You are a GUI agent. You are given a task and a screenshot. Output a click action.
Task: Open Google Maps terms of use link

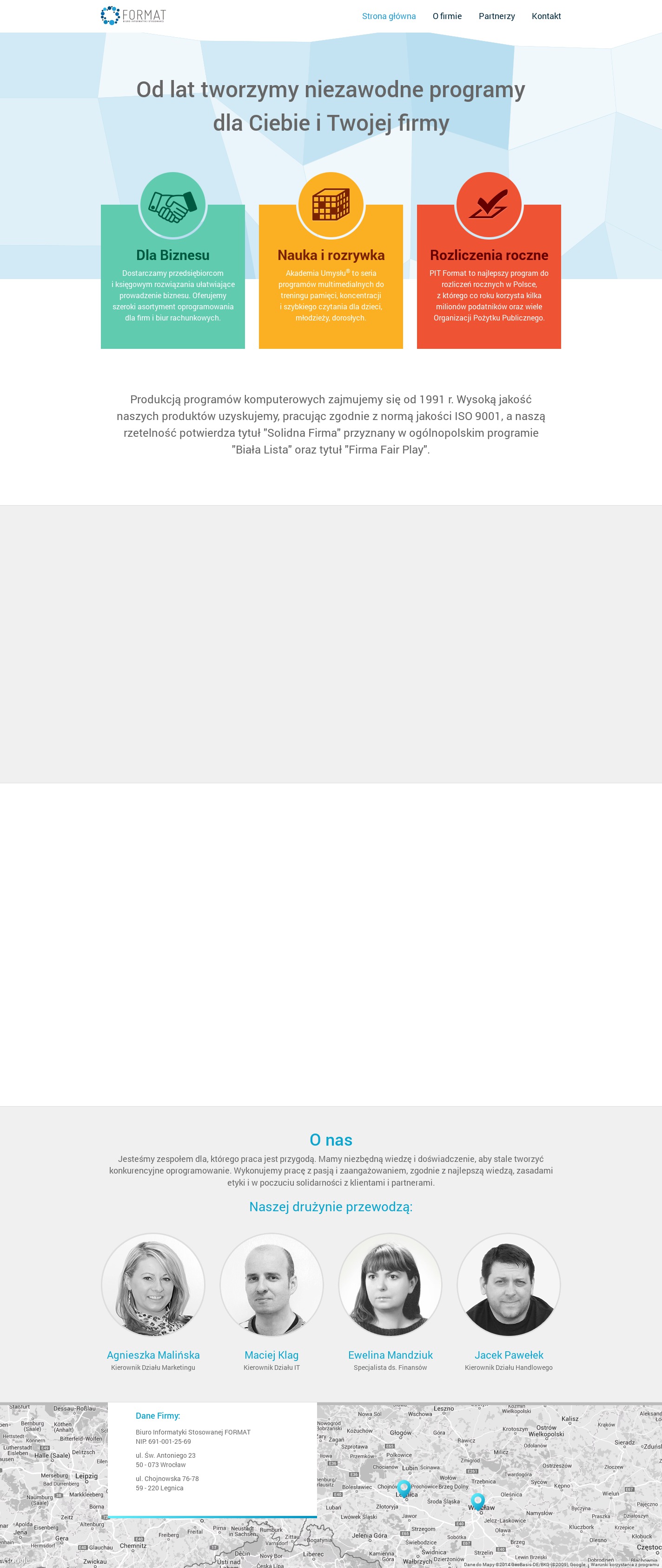(x=625, y=1564)
